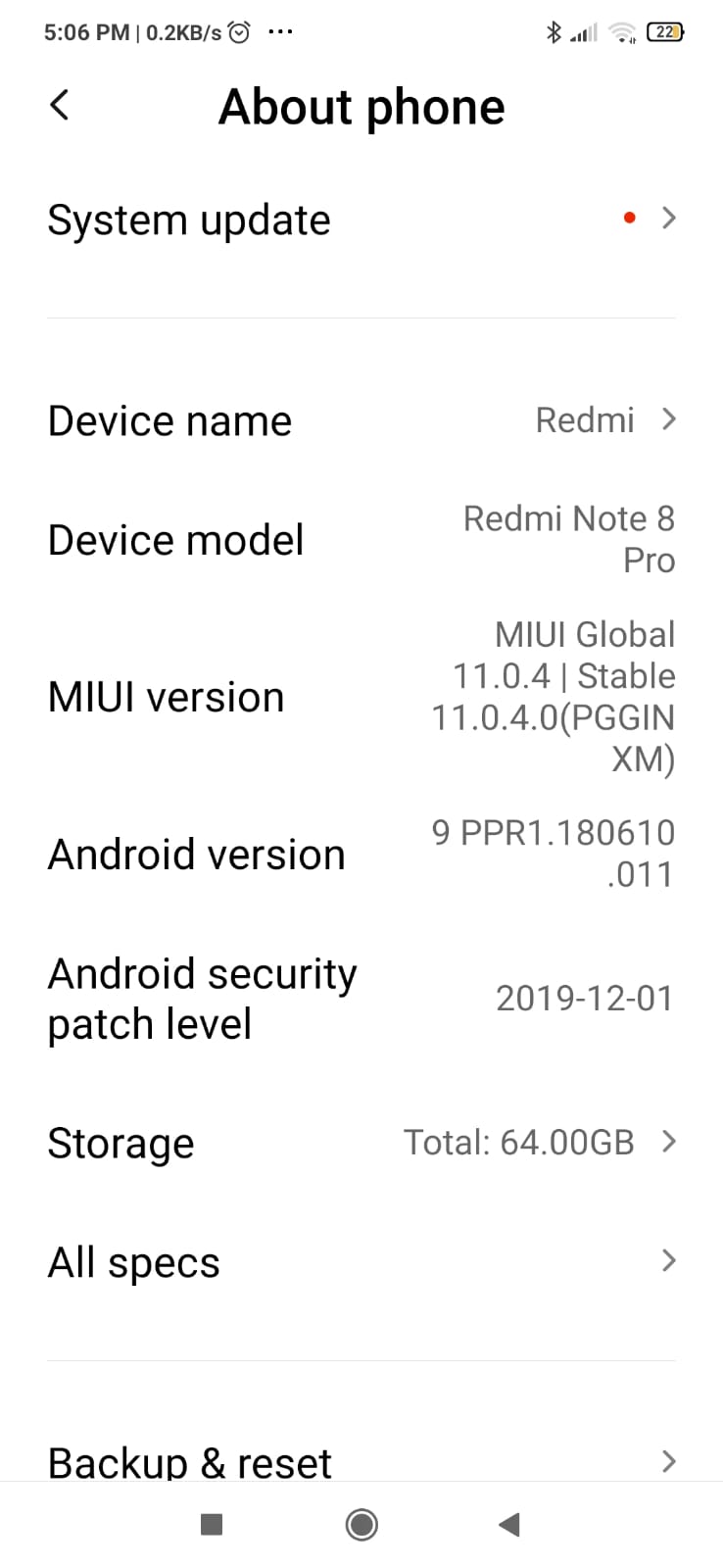Screen dimensions: 723x1568
Task: Open Storage details
Action: click(x=361, y=1143)
